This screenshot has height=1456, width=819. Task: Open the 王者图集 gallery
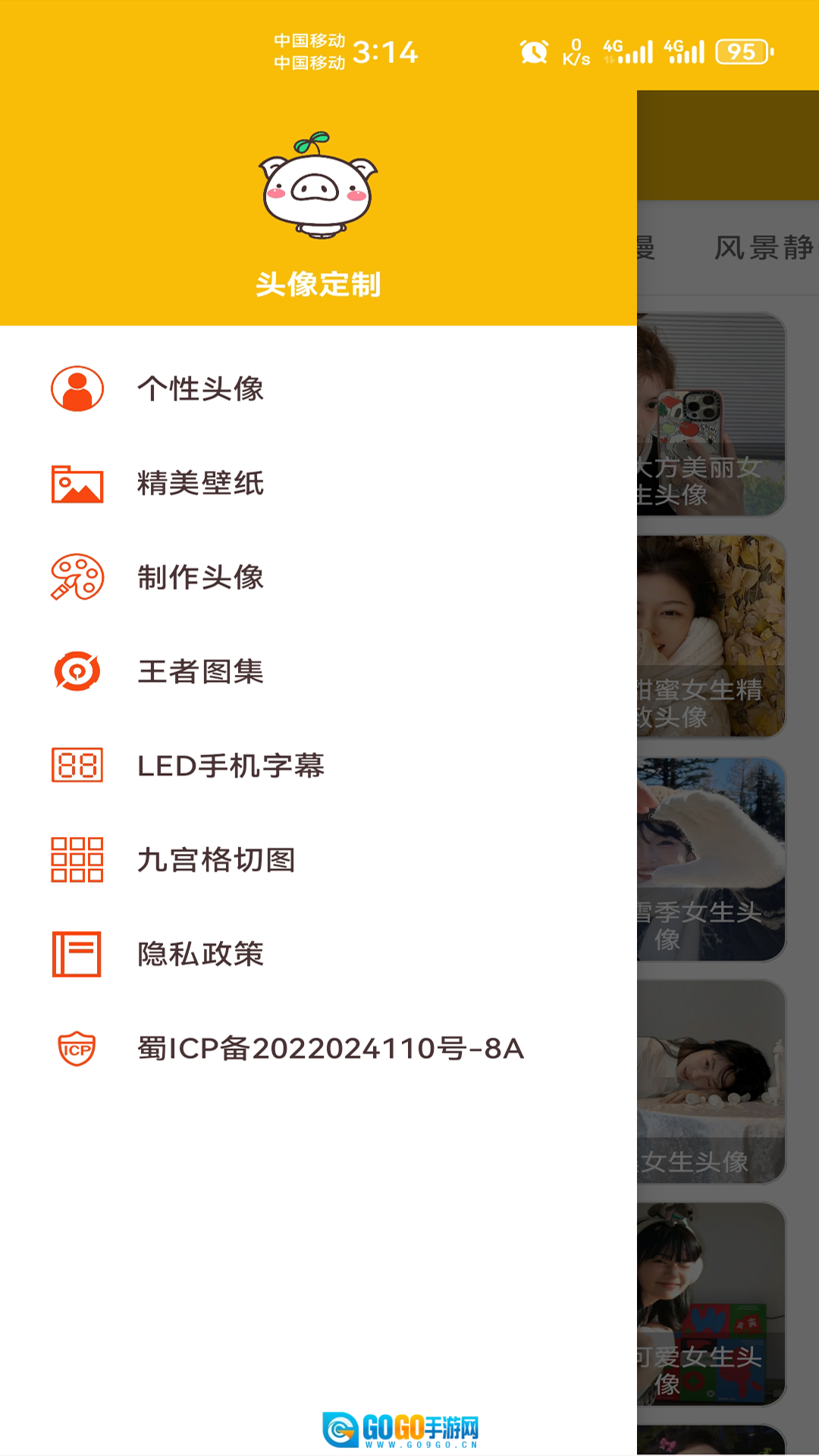pyautogui.click(x=200, y=672)
